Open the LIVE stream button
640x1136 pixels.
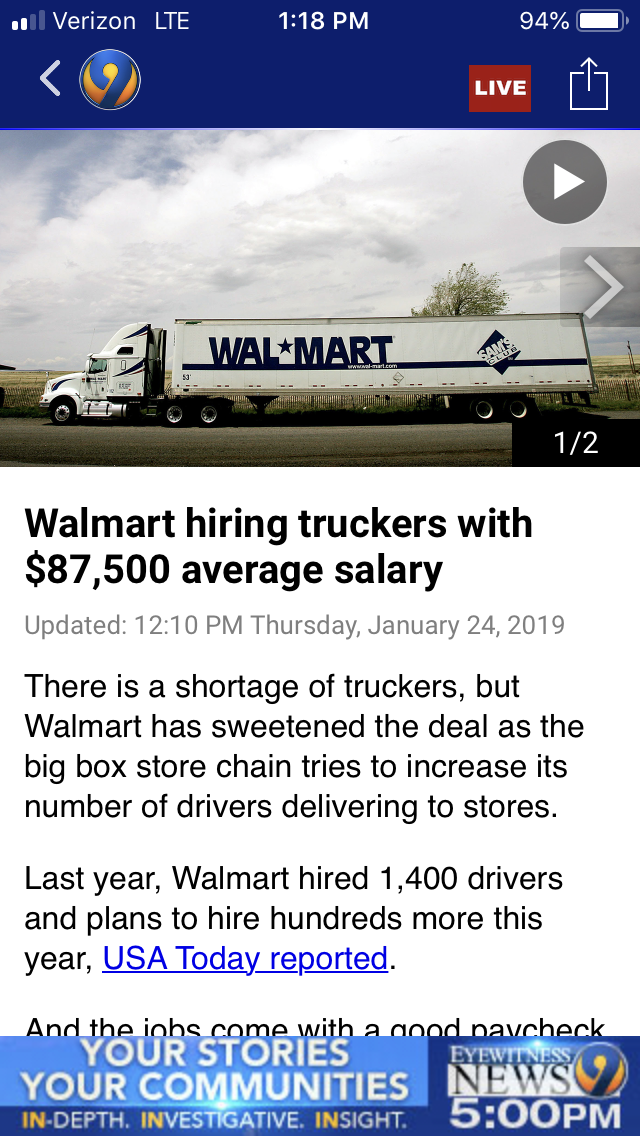pos(500,87)
